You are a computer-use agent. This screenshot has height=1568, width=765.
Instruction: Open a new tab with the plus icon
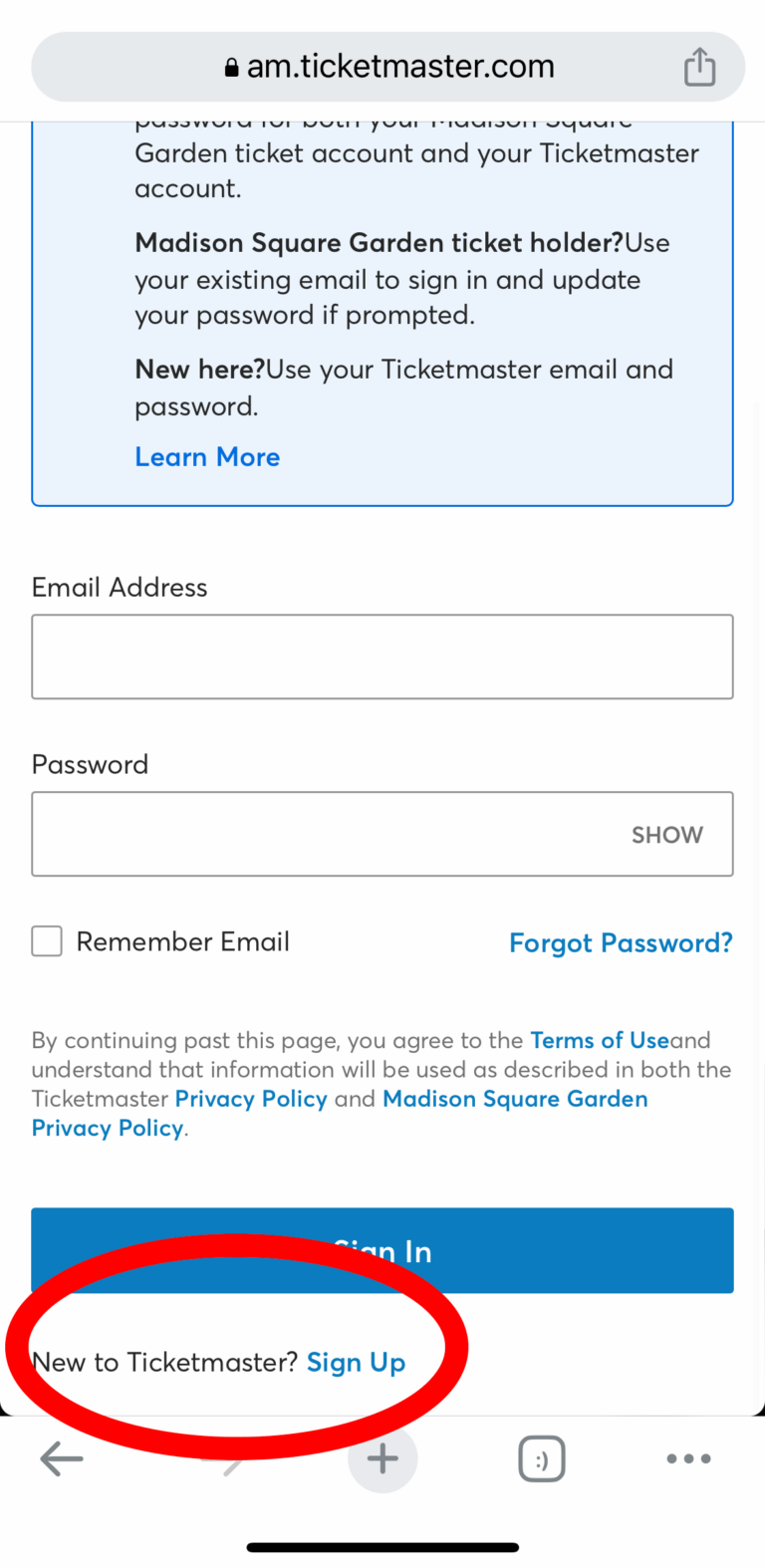tap(382, 1458)
